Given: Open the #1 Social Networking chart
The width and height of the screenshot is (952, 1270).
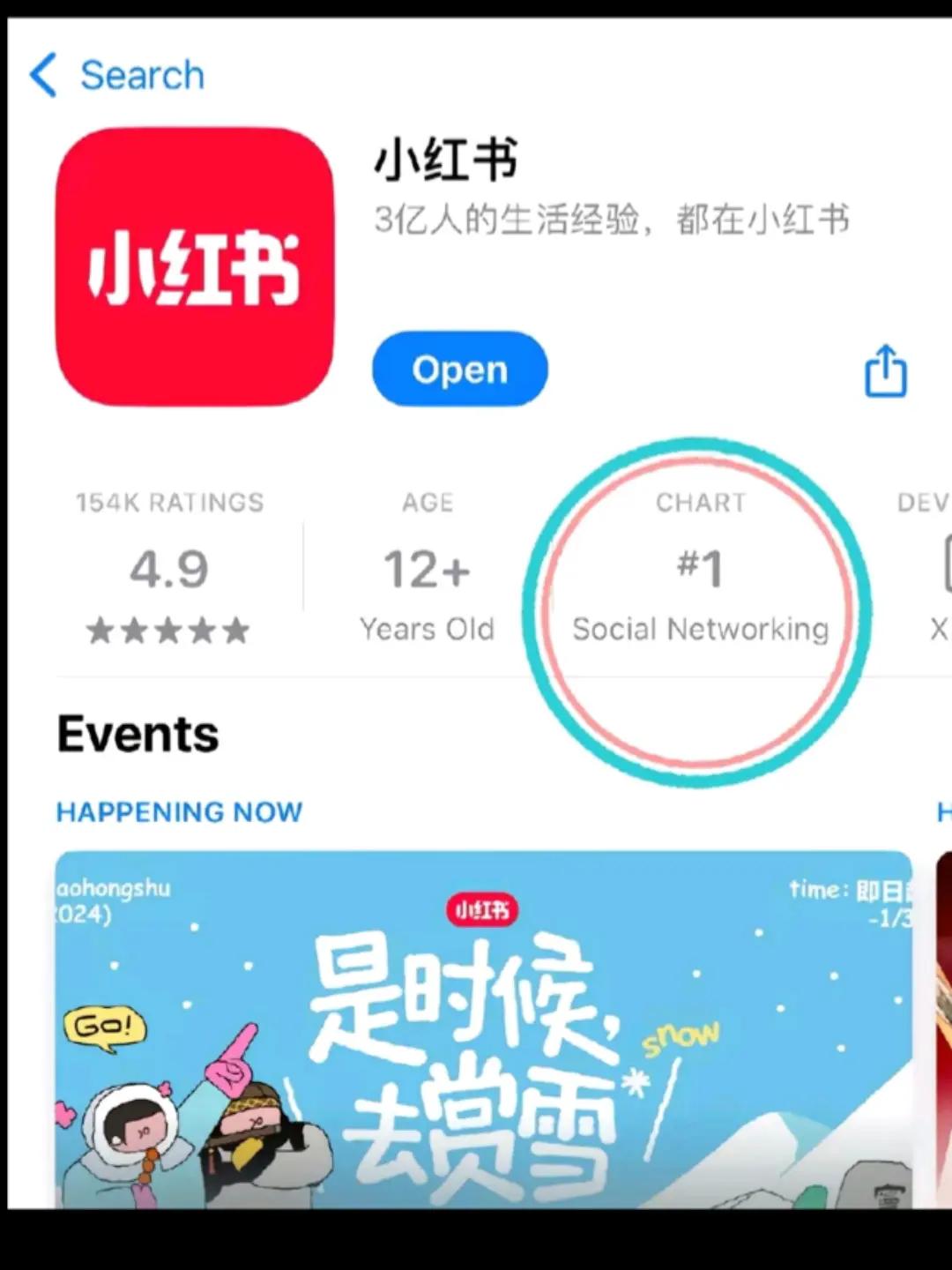Looking at the screenshot, I should pyautogui.click(x=700, y=569).
